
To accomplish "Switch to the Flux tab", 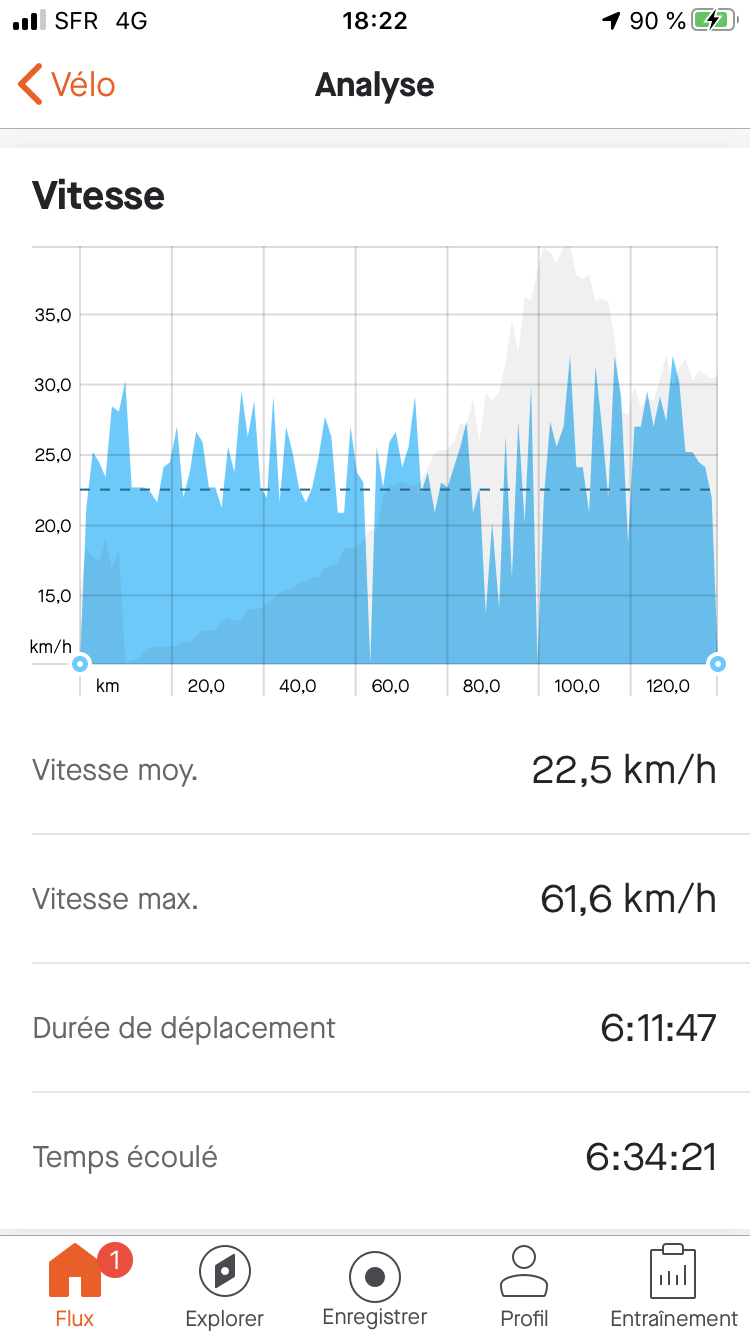I will (75, 1285).
